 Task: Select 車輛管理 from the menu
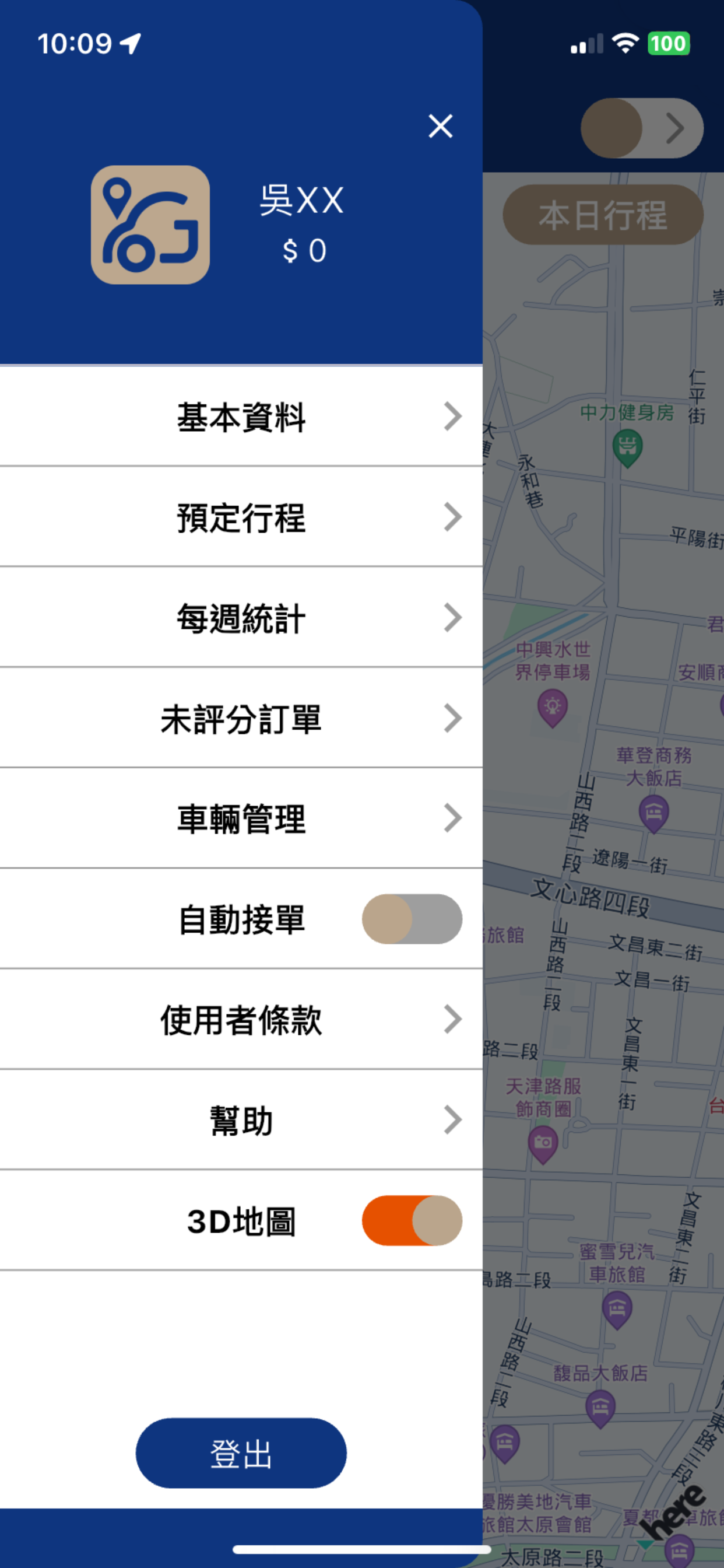(453, 818)
